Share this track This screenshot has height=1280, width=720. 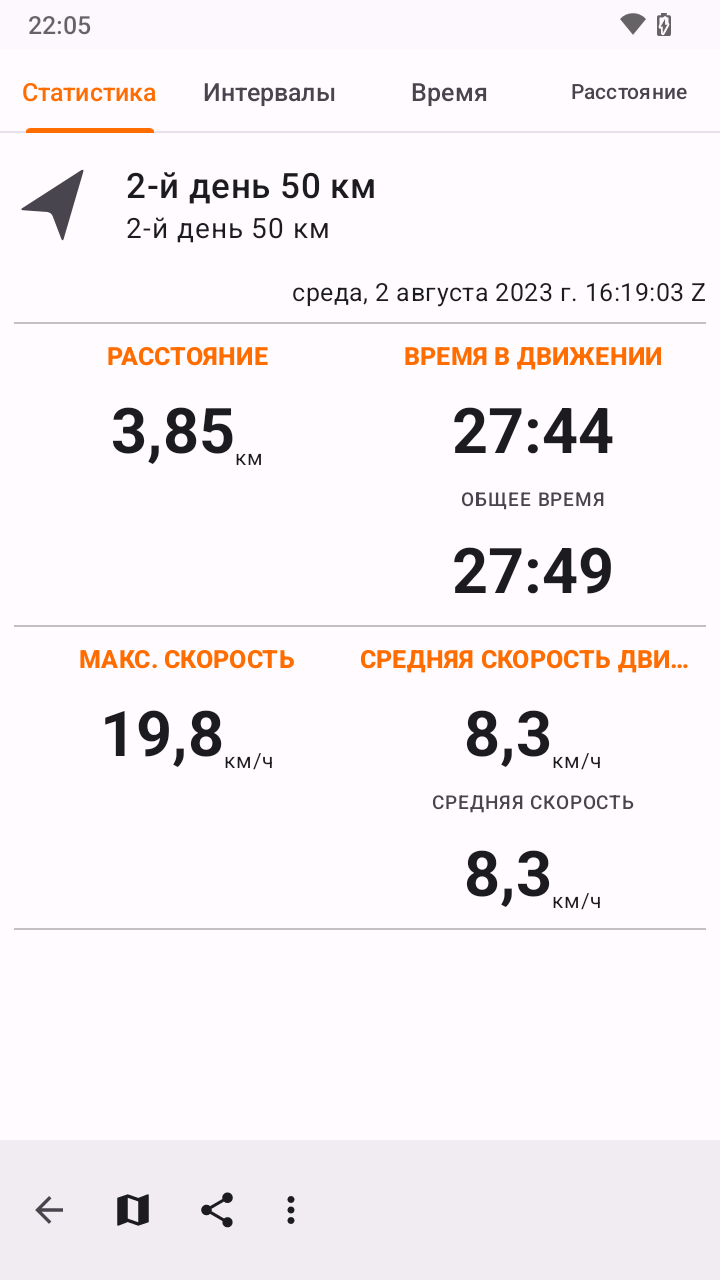217,1211
